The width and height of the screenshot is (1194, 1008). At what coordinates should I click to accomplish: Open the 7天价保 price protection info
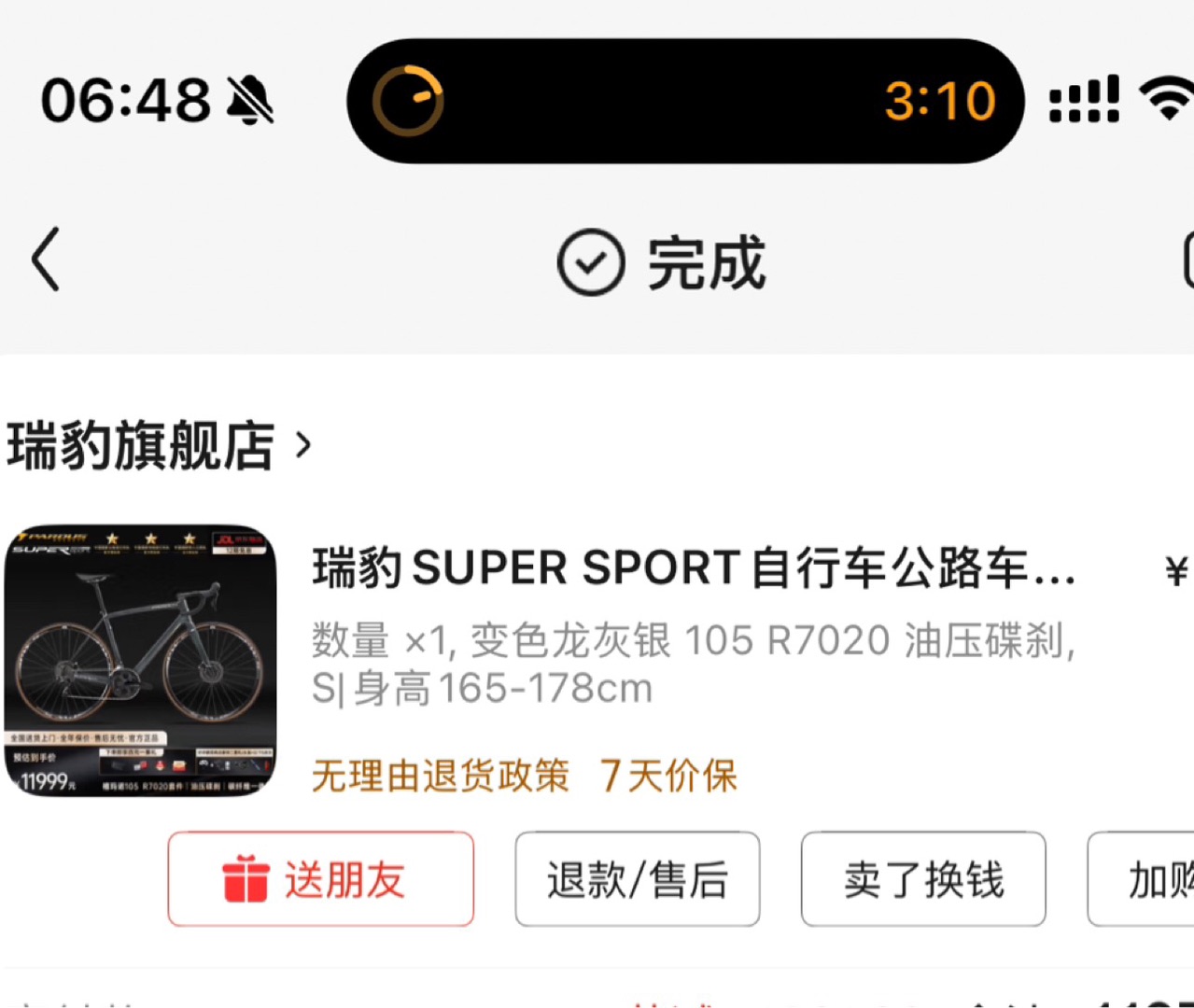click(x=669, y=776)
